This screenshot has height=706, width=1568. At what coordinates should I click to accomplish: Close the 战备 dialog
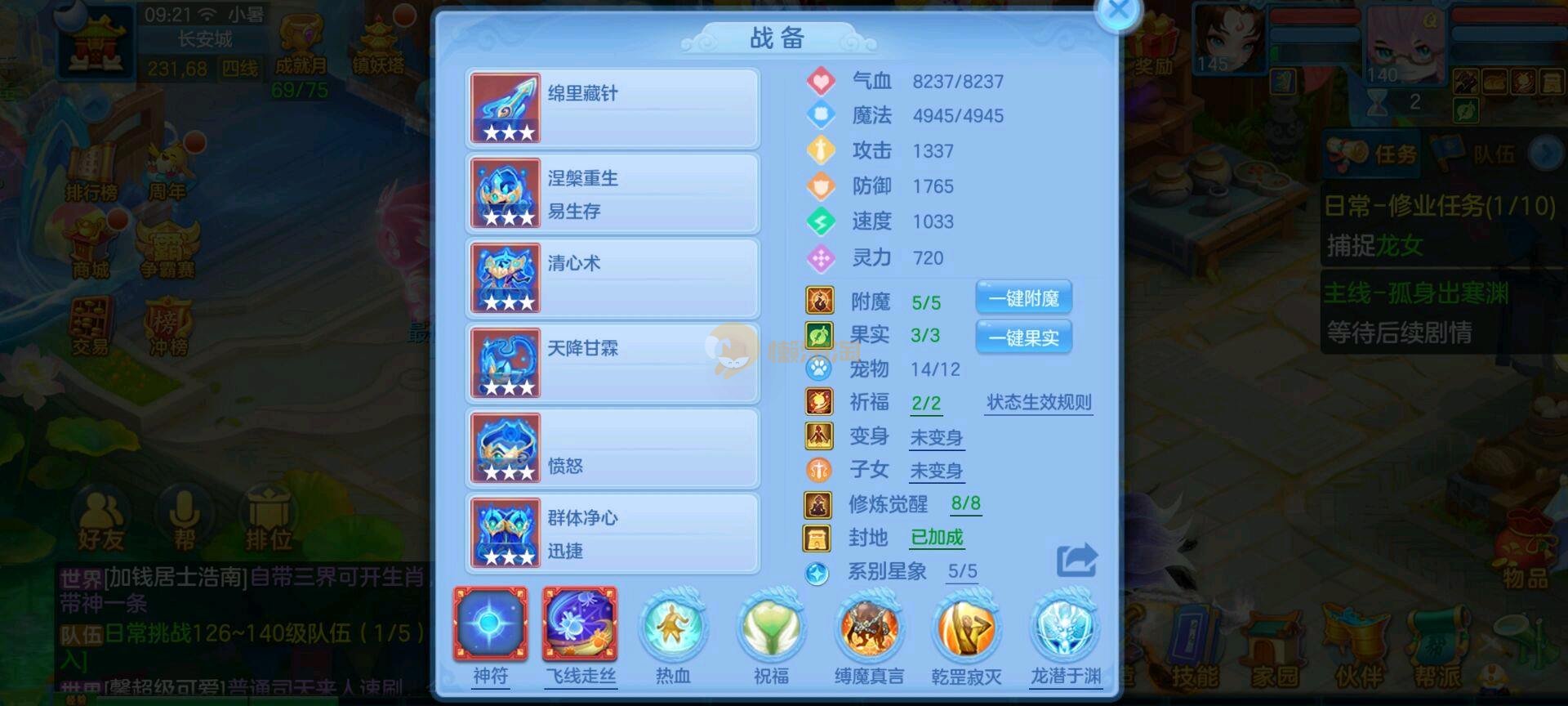(x=1117, y=11)
